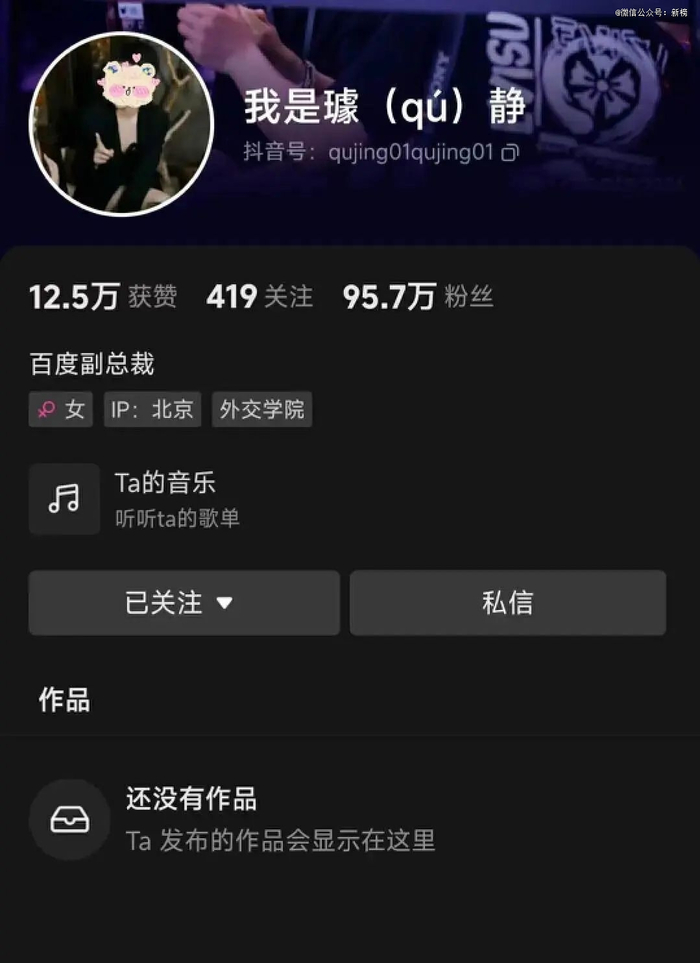Send a 私信 private message
The image size is (700, 963).
(x=507, y=603)
